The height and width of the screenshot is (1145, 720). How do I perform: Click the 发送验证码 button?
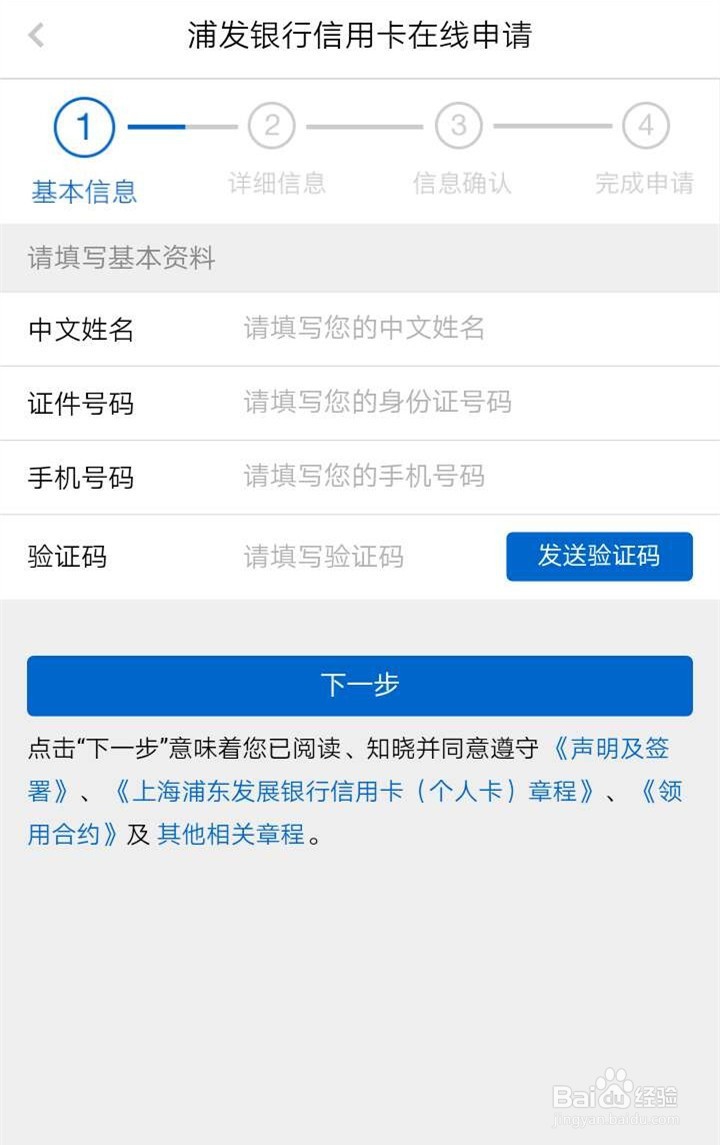coord(599,557)
